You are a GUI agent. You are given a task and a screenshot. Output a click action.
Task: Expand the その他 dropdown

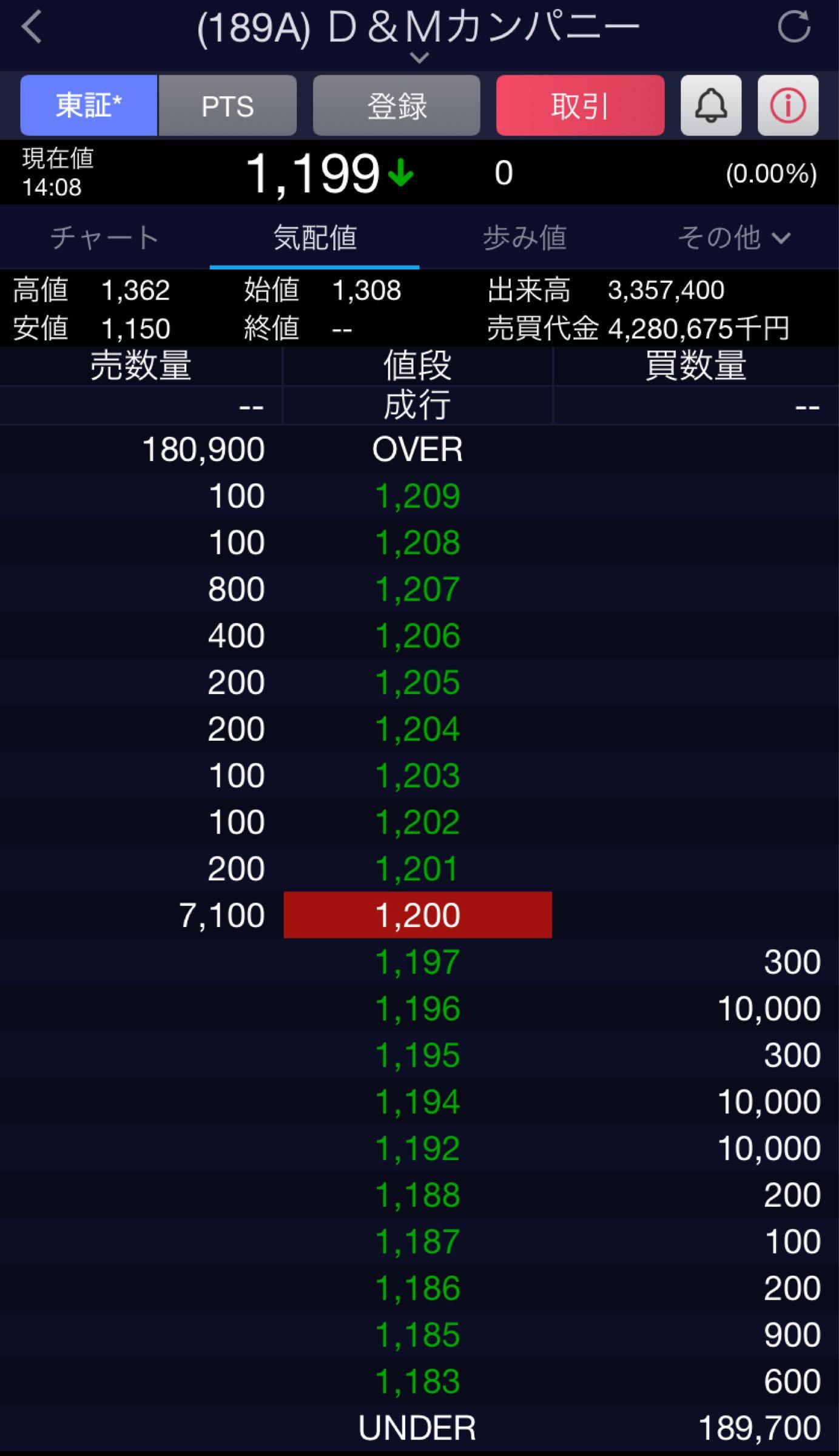[733, 238]
